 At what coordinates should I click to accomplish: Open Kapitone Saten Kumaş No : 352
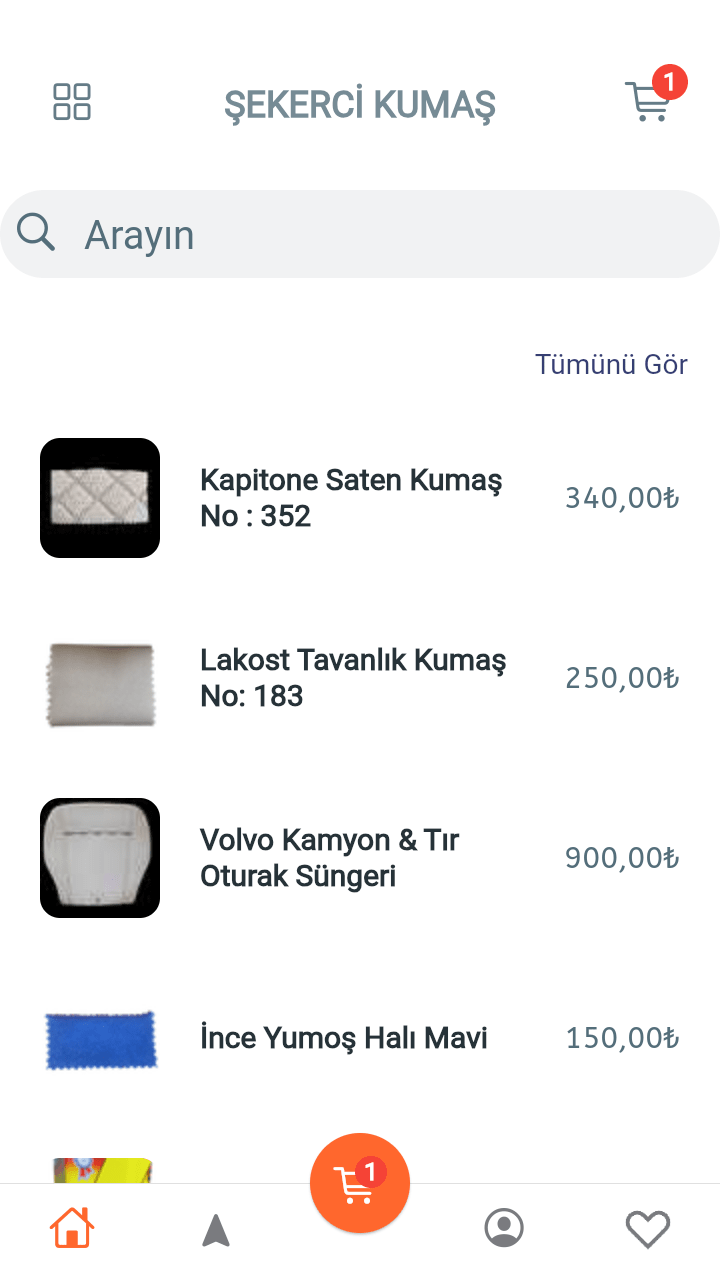351,498
